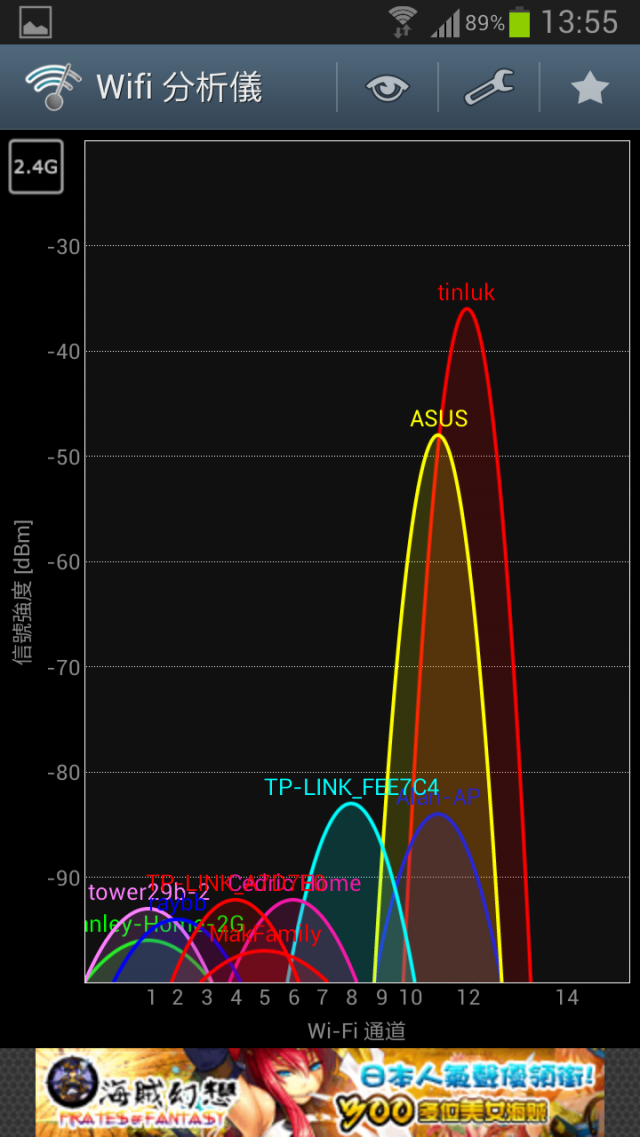Tap the star icon in the toolbar

590,88
